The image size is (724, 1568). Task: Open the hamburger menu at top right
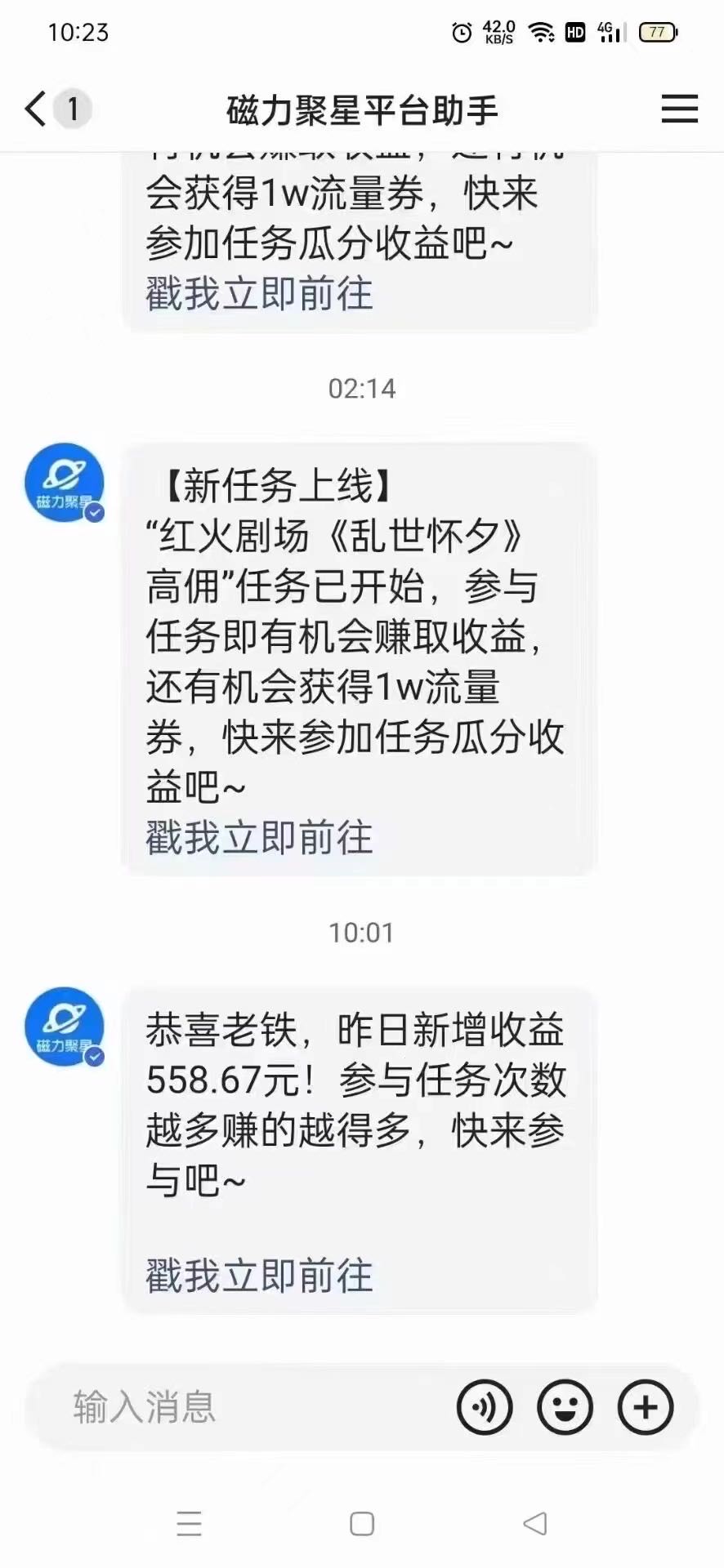(x=679, y=109)
